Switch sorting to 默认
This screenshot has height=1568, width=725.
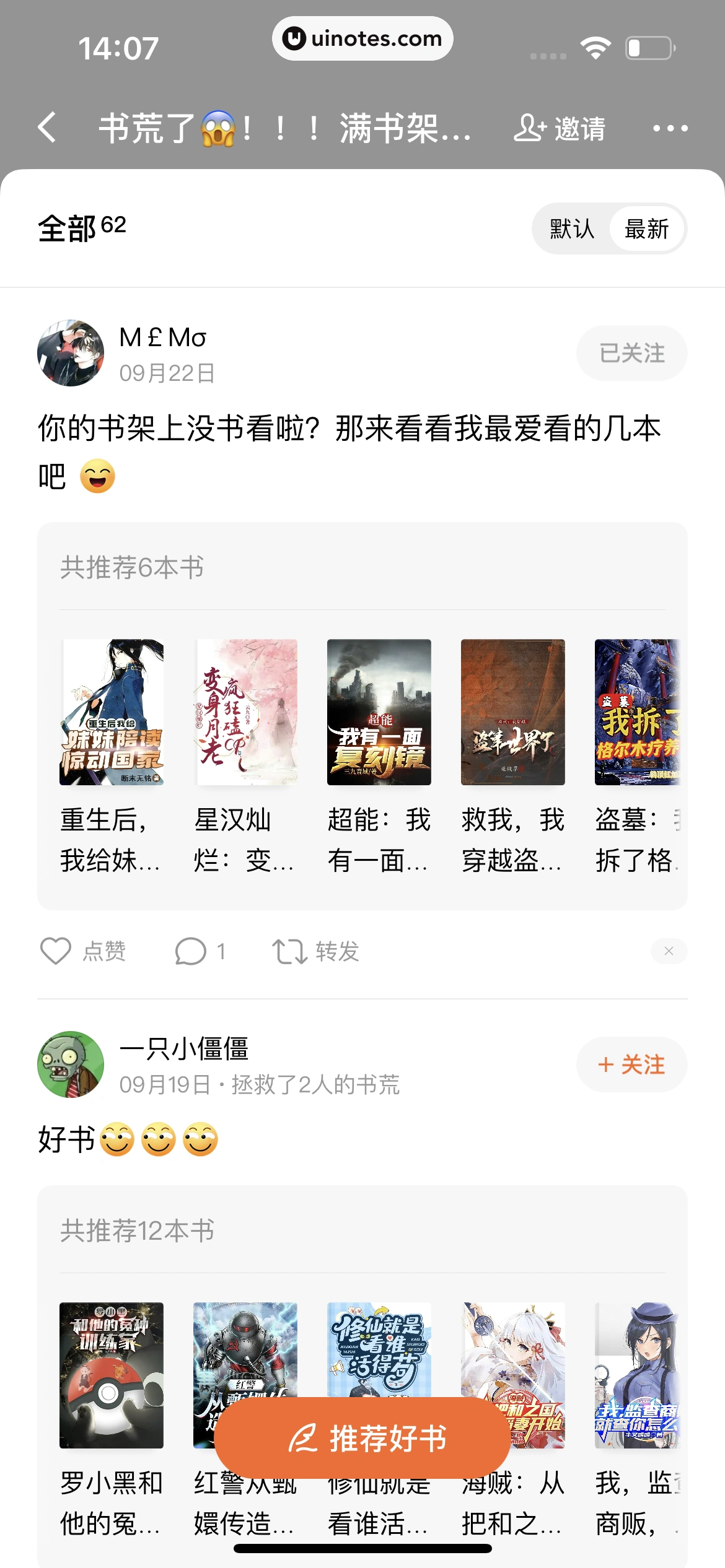pos(571,229)
